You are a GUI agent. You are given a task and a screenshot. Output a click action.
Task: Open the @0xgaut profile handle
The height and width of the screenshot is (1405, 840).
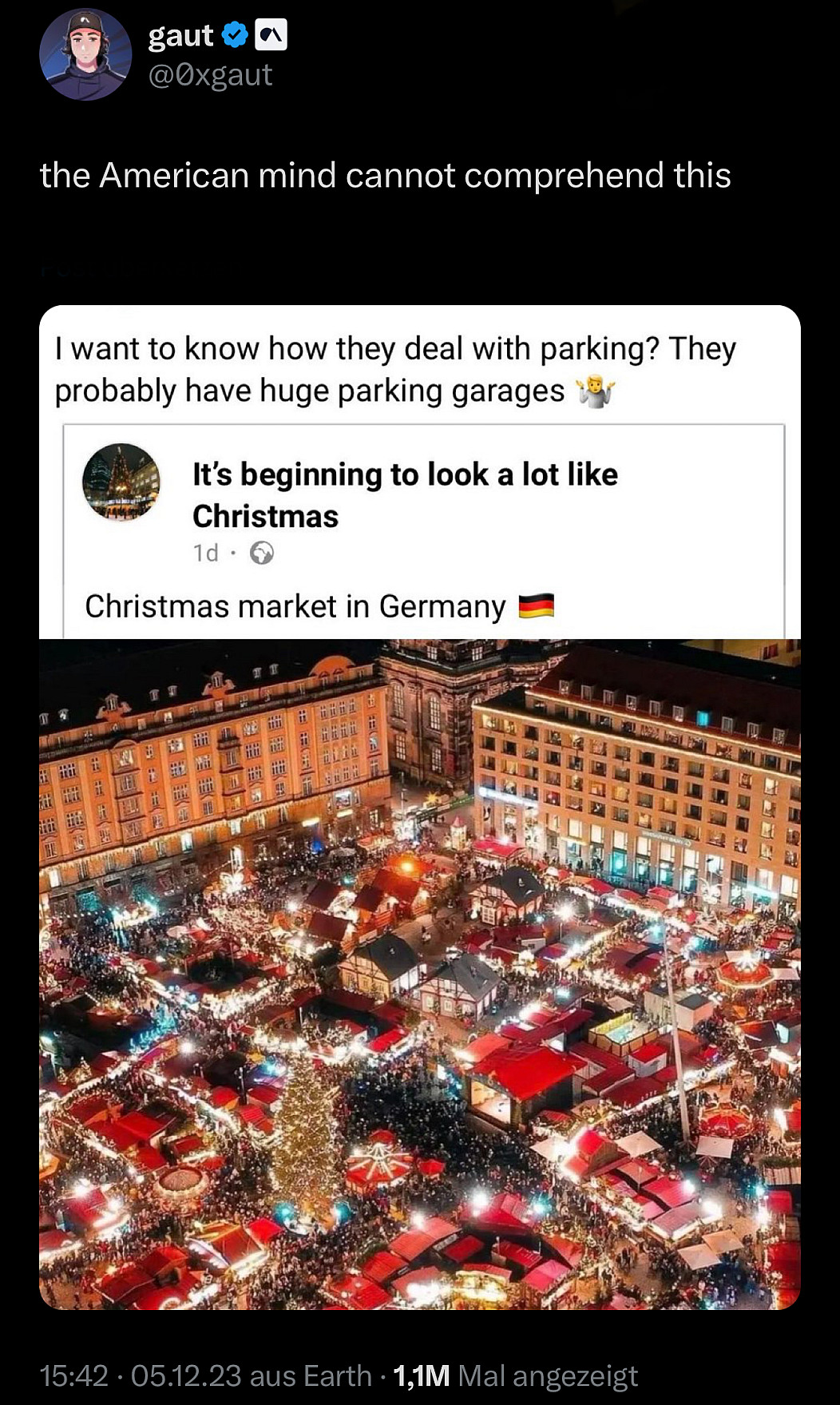(x=210, y=75)
